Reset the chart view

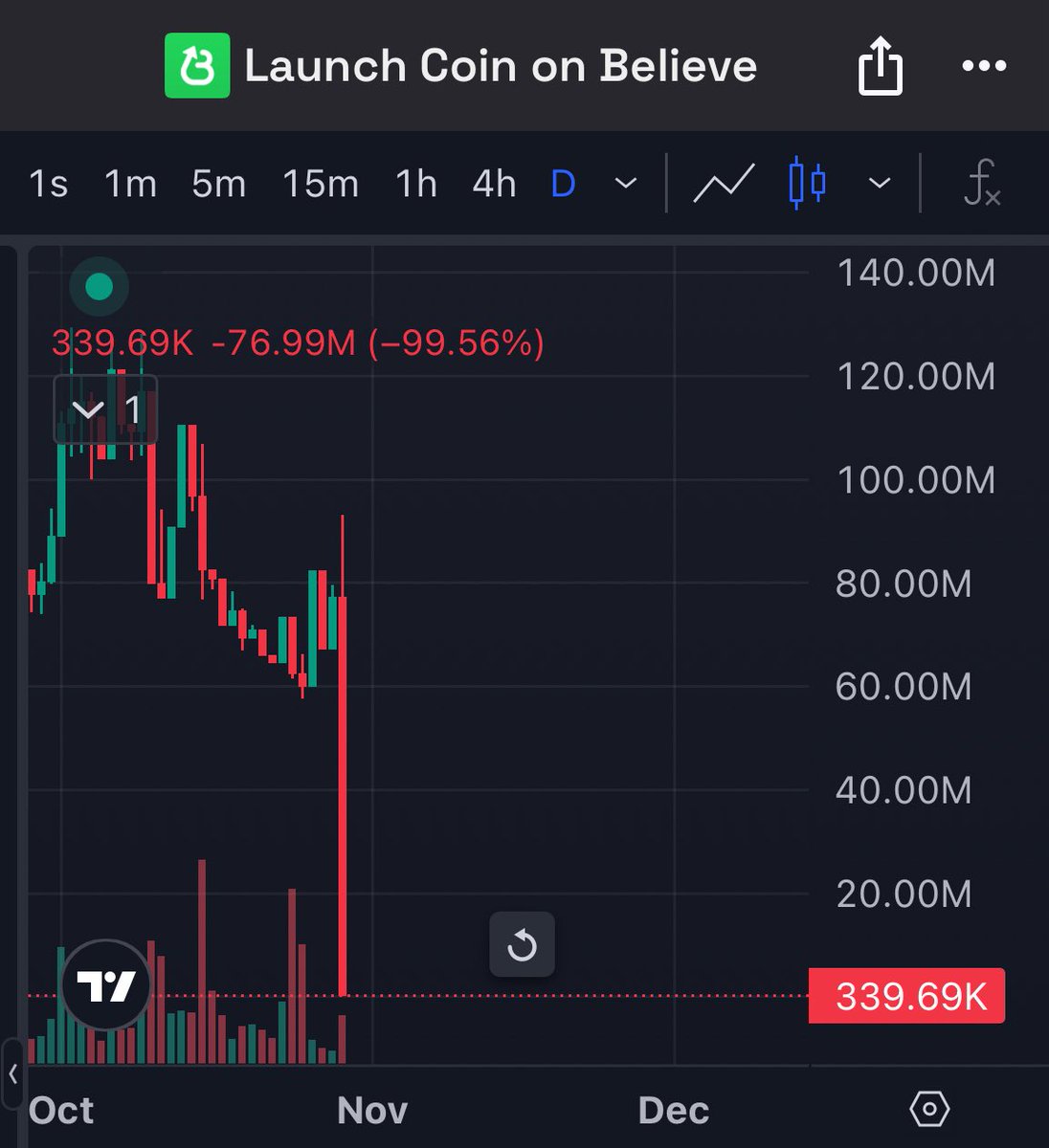(x=522, y=945)
